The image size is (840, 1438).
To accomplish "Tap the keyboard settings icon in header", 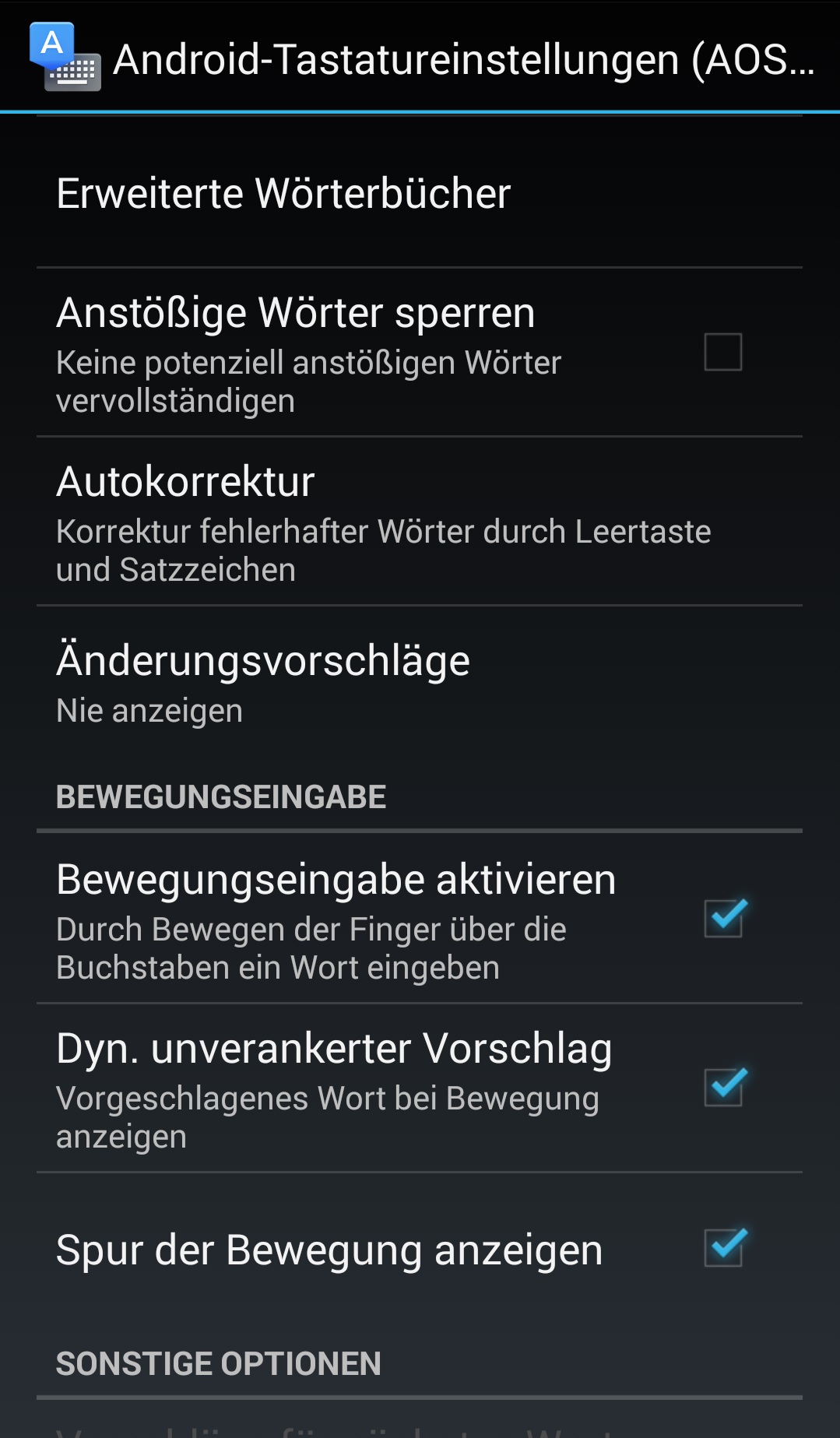I will point(65,57).
